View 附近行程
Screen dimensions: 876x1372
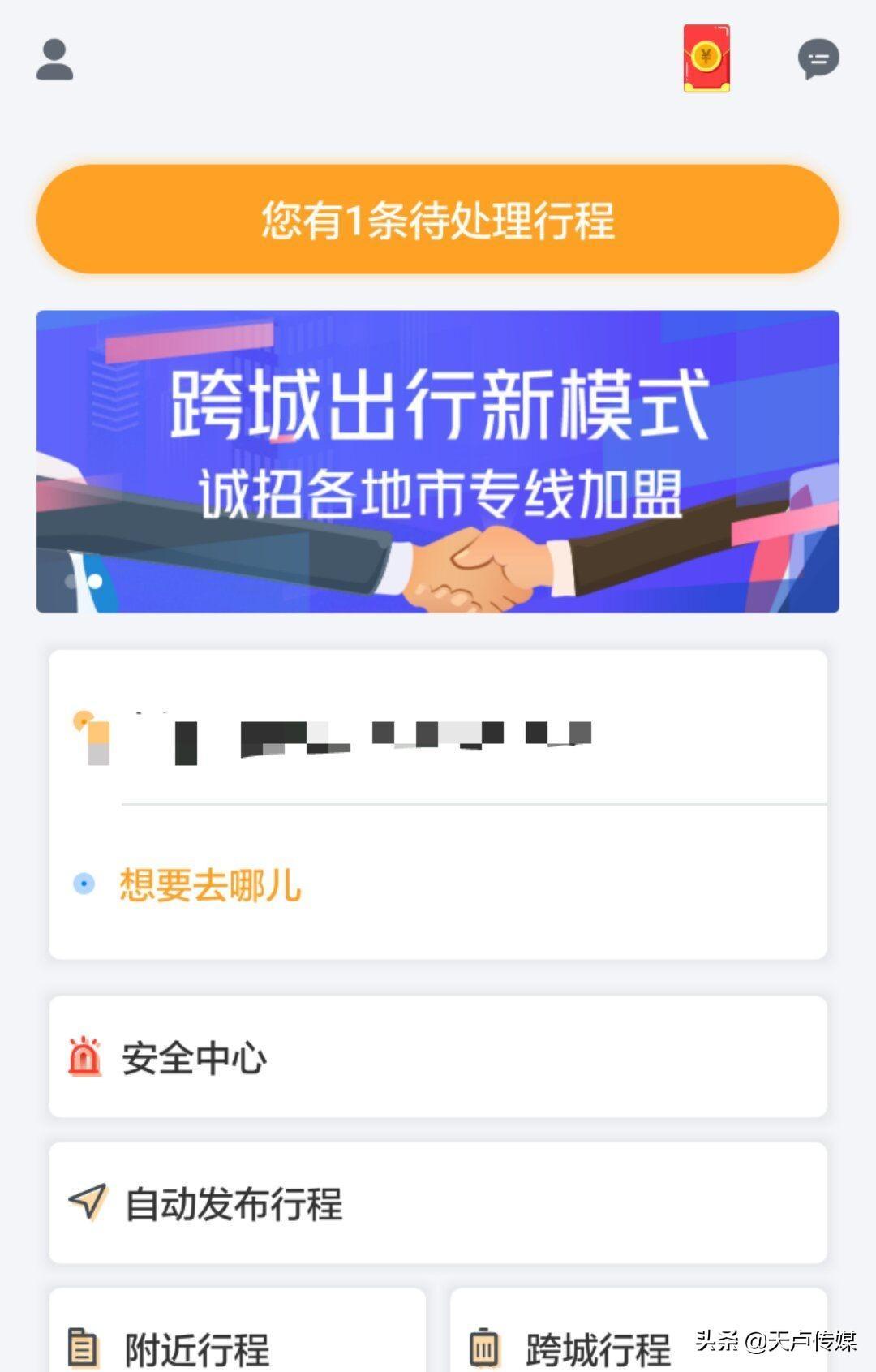[x=237, y=1339]
